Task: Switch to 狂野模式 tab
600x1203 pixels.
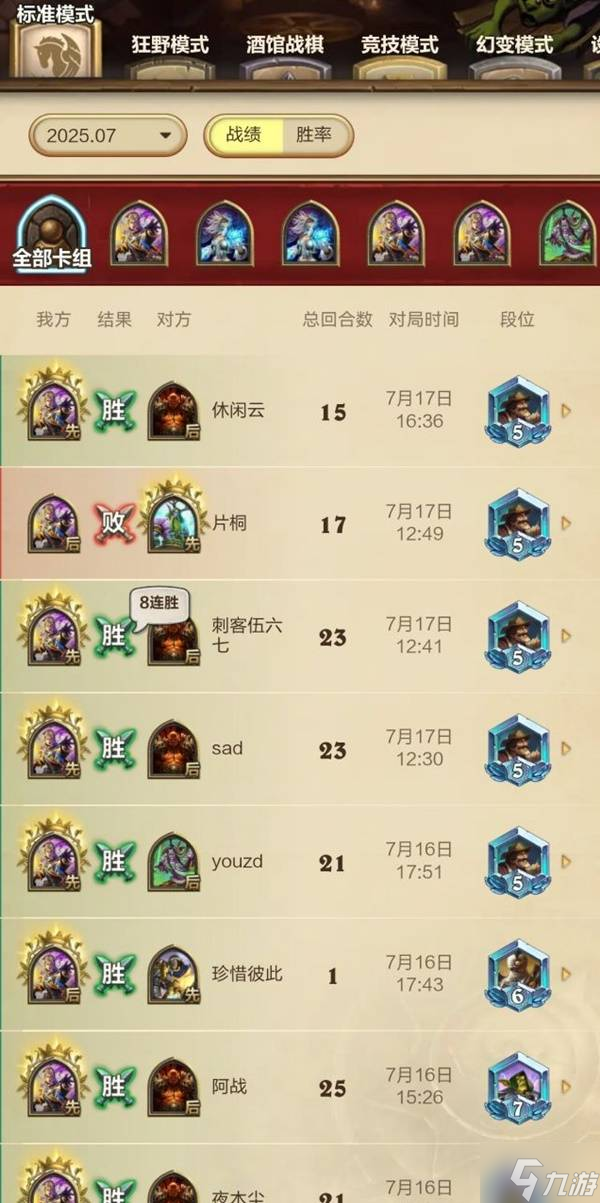Action: [170, 46]
